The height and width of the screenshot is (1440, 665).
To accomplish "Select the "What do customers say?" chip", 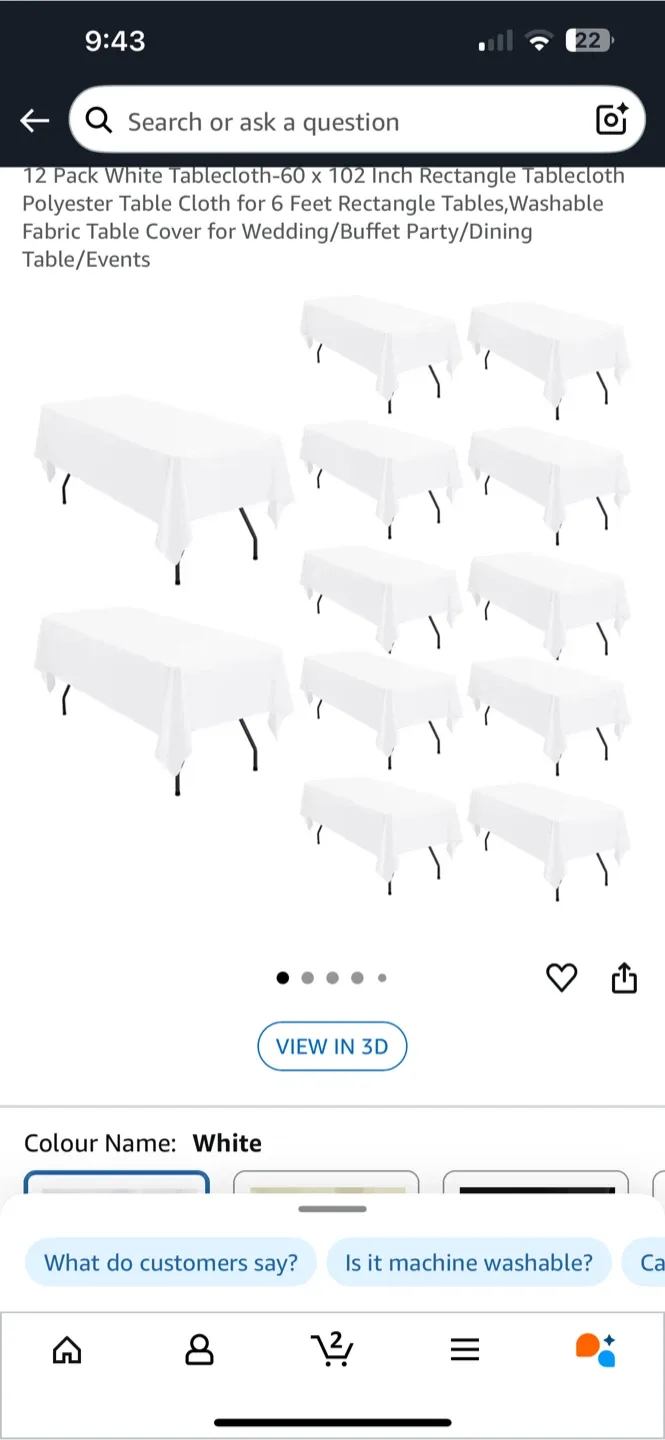I will point(170,1263).
